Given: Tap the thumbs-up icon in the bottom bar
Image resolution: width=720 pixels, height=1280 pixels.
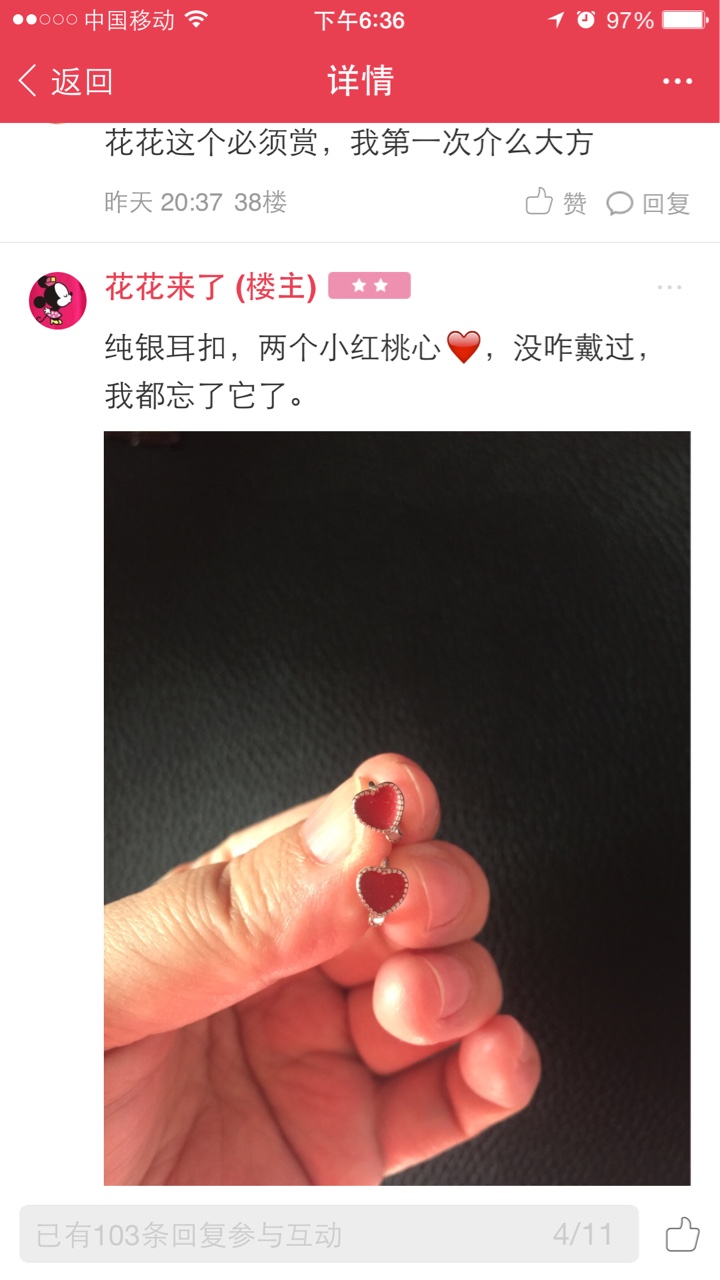Looking at the screenshot, I should pyautogui.click(x=682, y=1234).
